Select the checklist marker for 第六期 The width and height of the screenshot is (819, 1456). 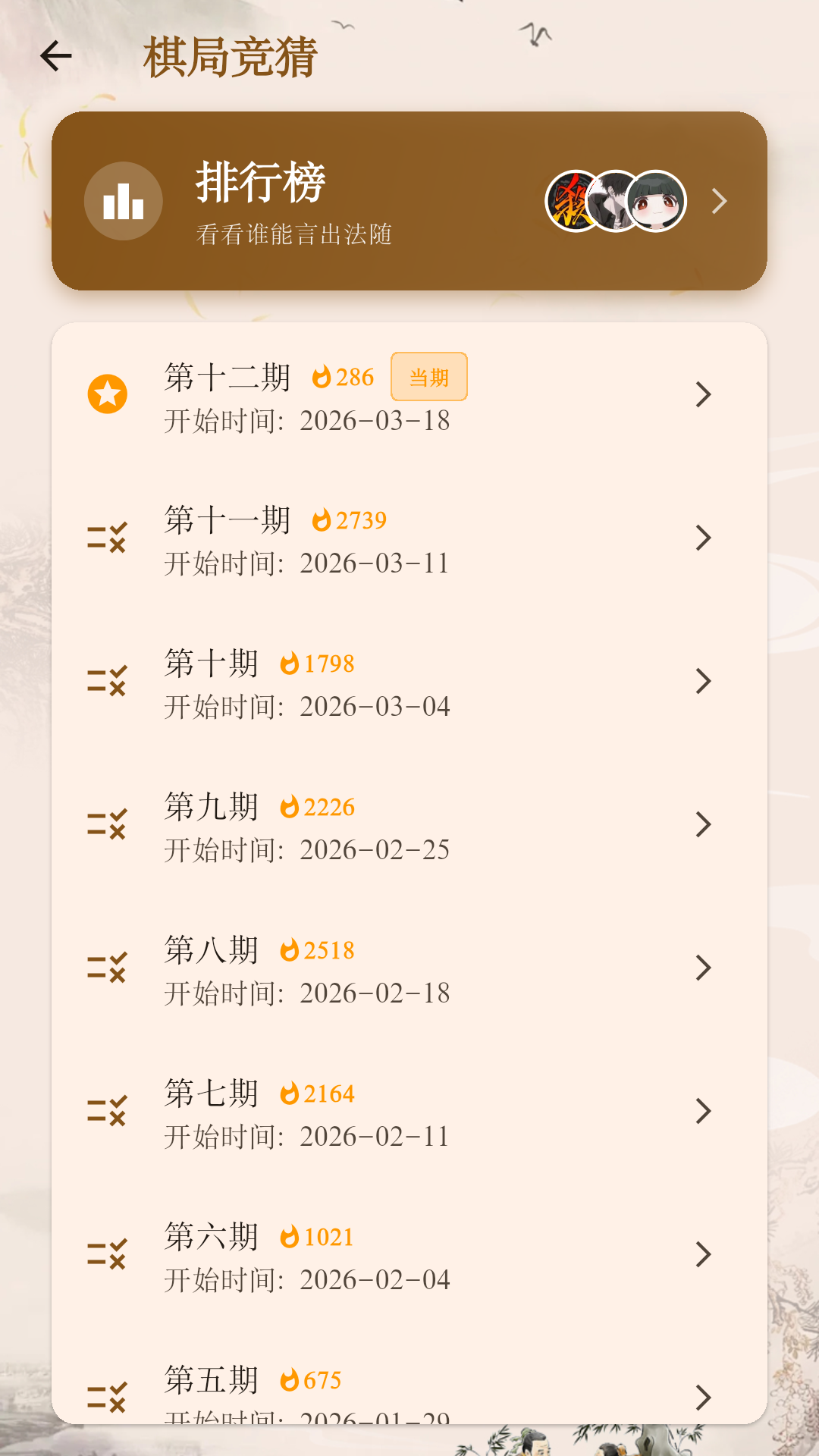(x=108, y=1255)
